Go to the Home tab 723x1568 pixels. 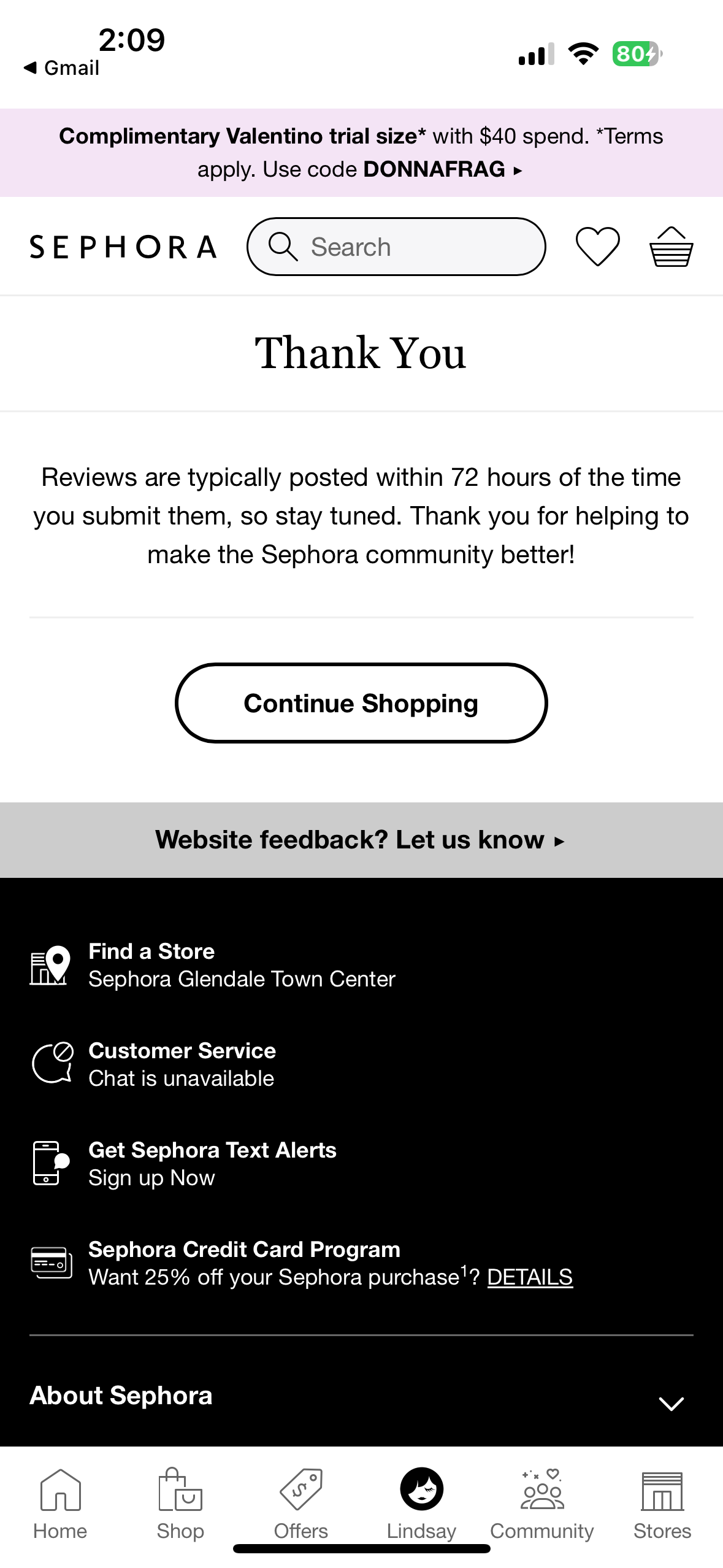(x=60, y=1504)
